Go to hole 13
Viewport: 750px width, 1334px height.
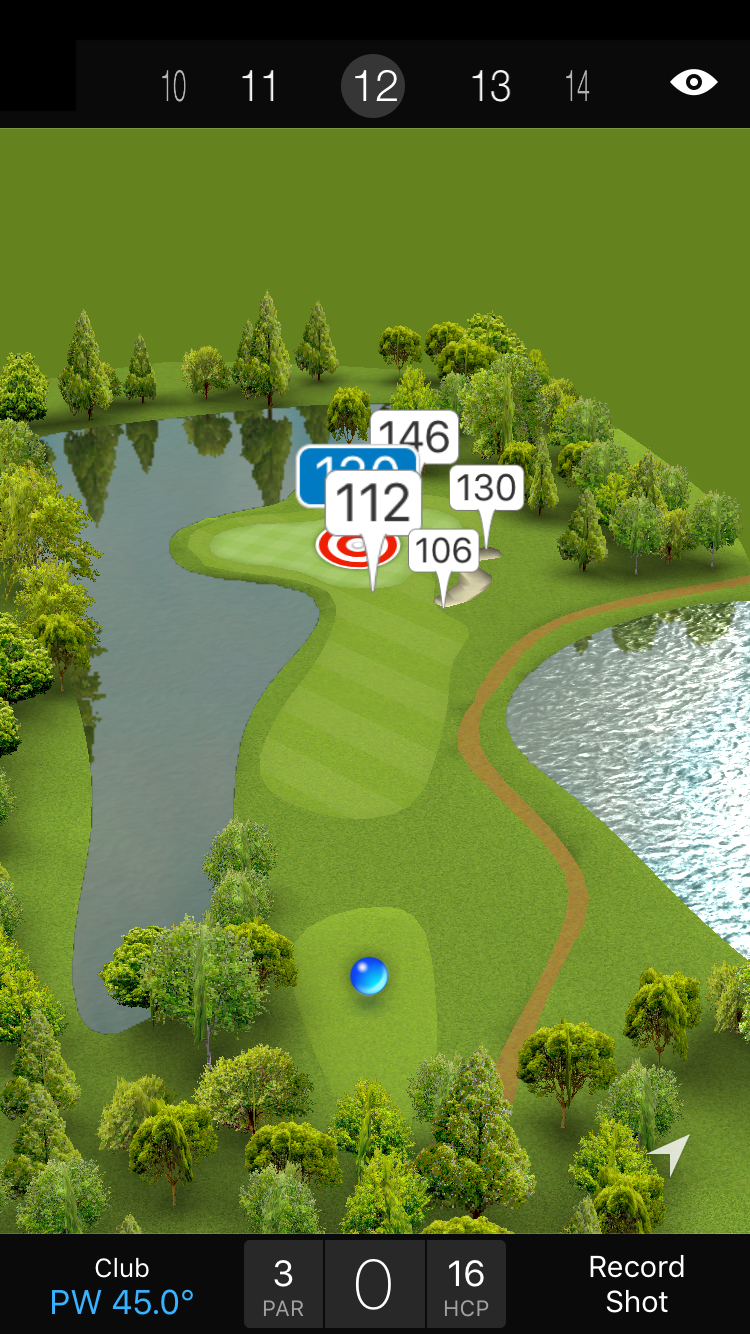tap(490, 87)
